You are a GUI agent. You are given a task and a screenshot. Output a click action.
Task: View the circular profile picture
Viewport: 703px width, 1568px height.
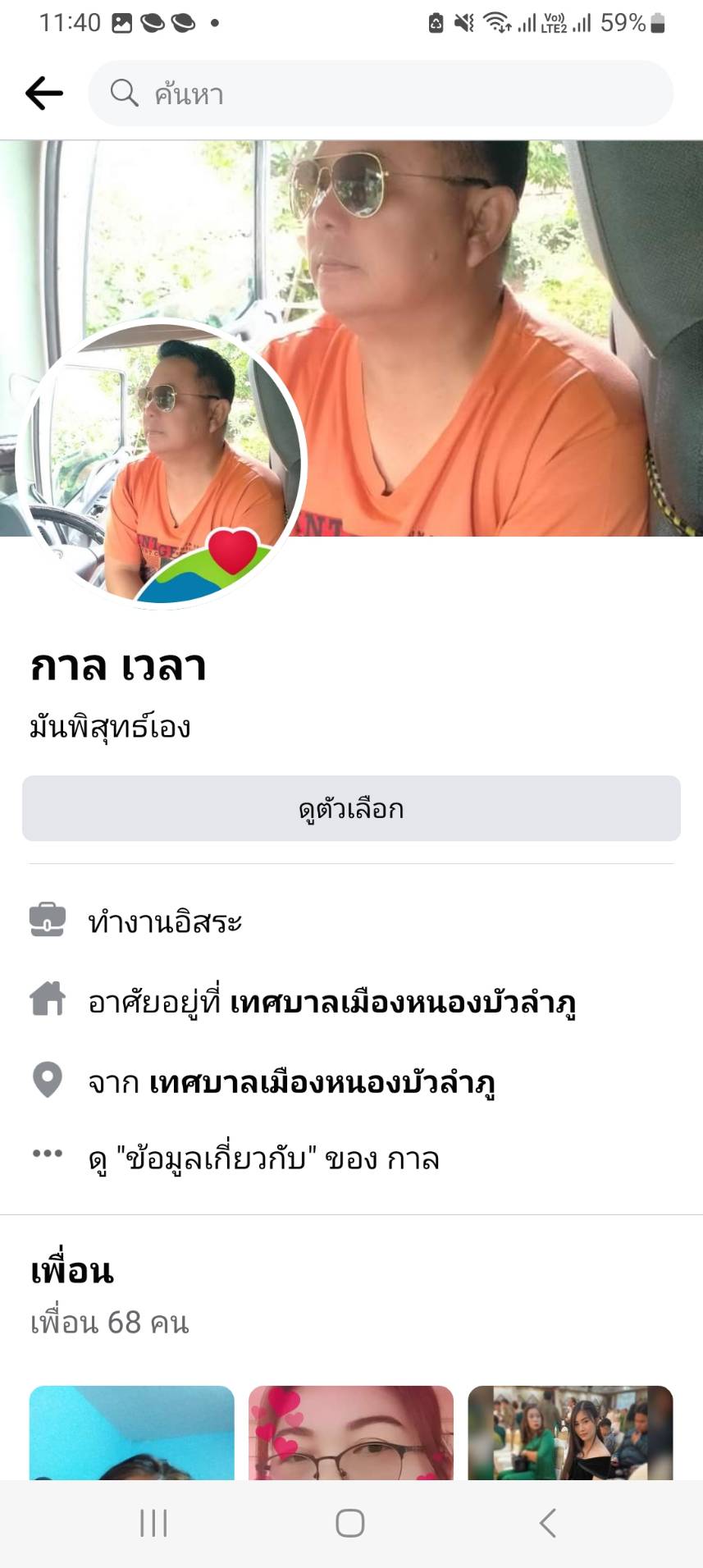click(x=161, y=464)
